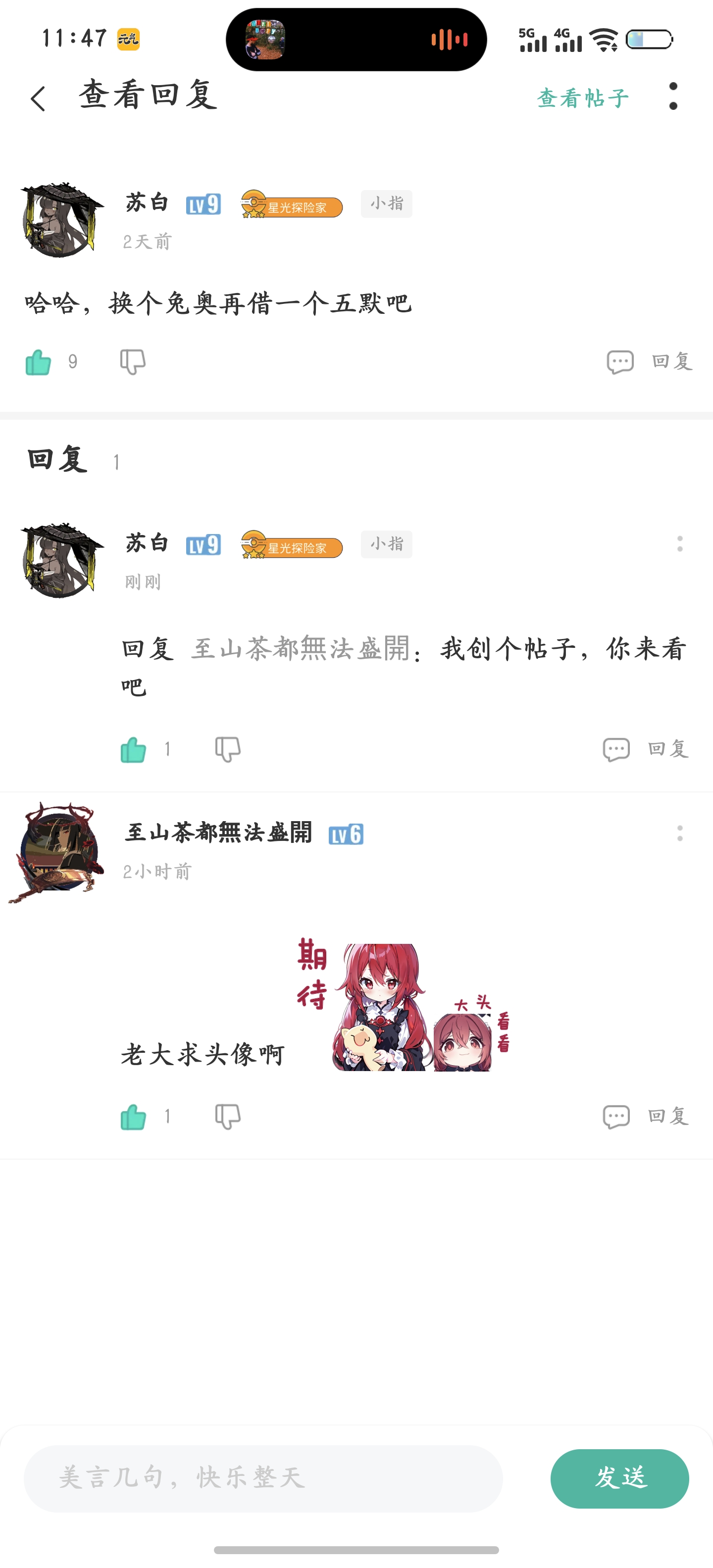Open more options on 至山茶都無法盛開's reply

(x=679, y=833)
